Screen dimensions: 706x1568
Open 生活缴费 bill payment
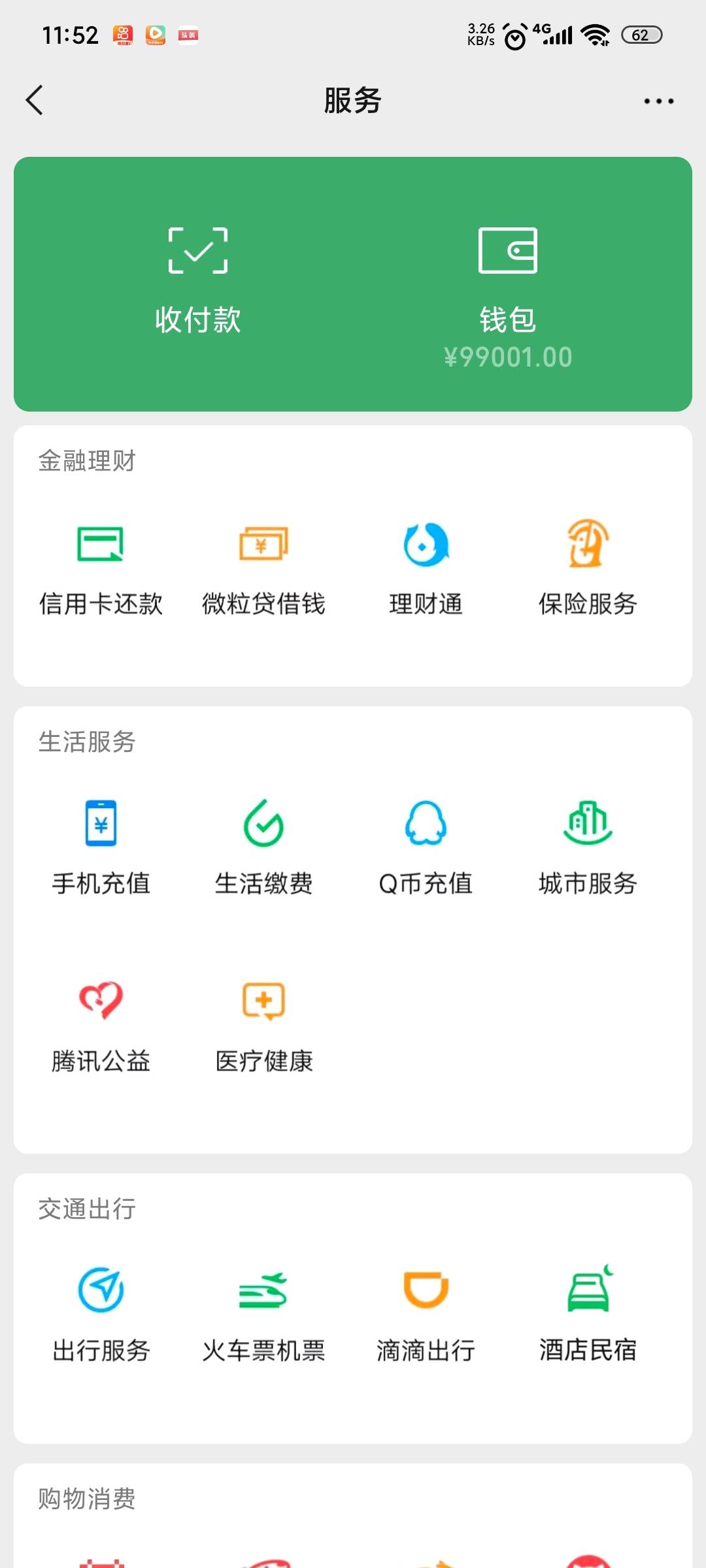pos(263,848)
